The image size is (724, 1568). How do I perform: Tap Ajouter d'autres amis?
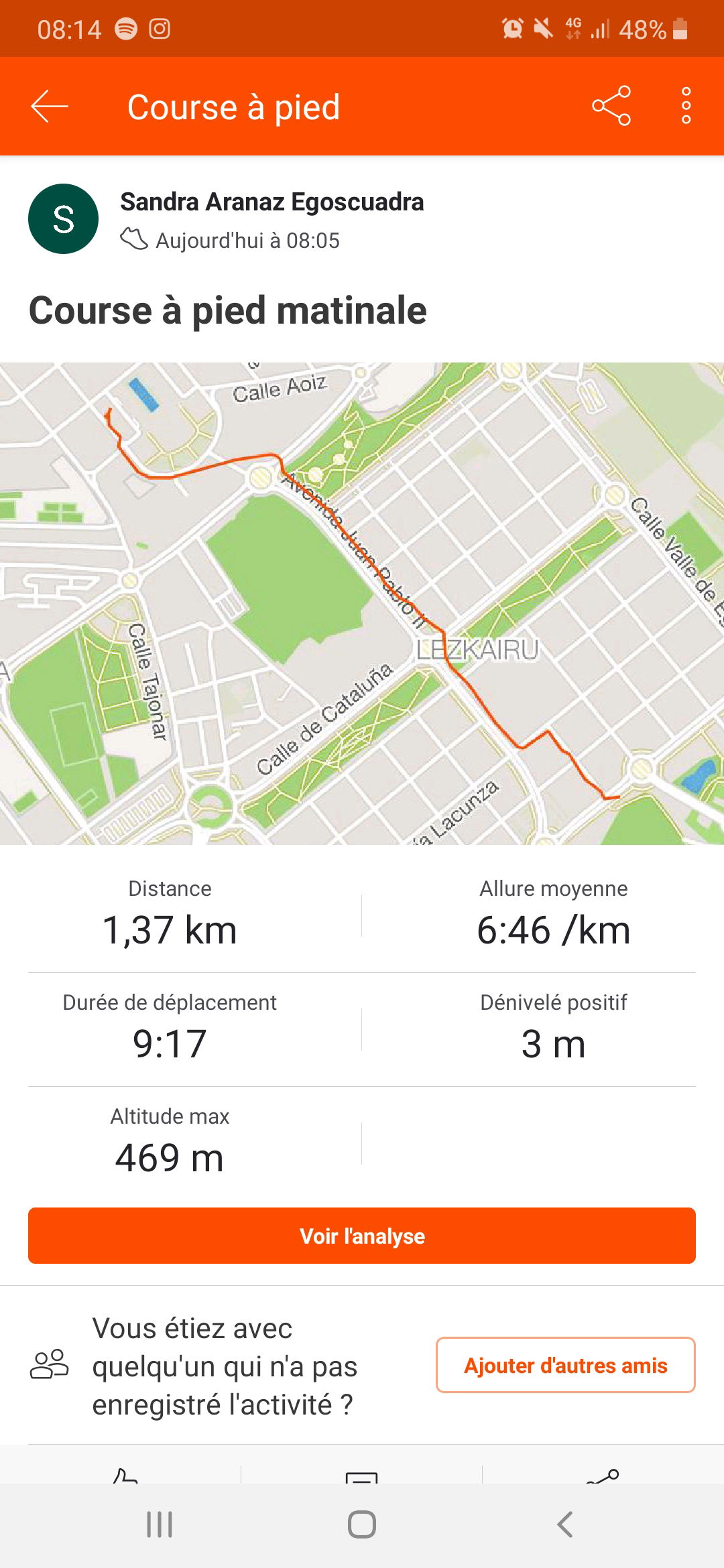565,1365
